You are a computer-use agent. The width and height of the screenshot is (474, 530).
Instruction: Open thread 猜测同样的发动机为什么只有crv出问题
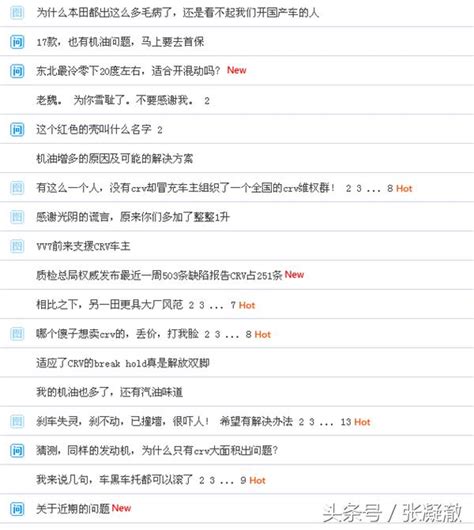pos(157,450)
